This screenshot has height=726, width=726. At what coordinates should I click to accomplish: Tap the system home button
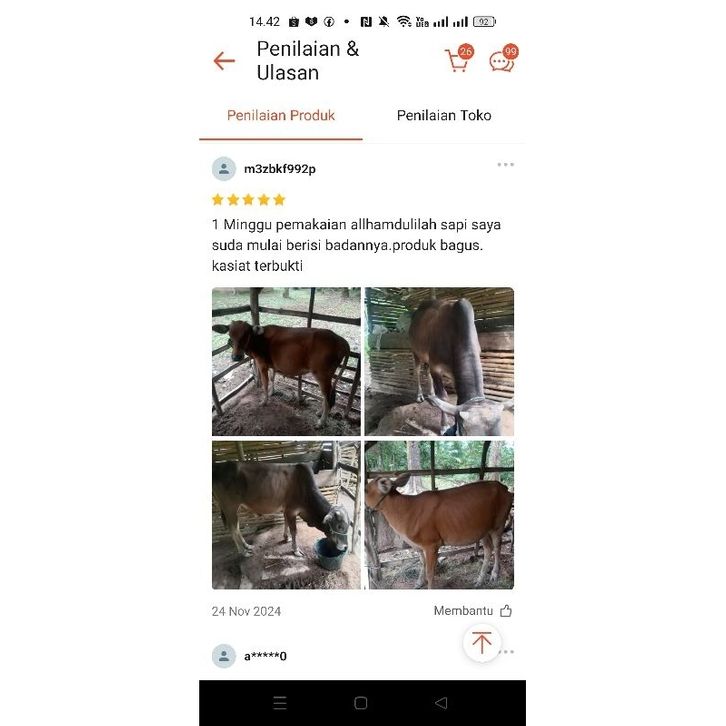point(361,703)
